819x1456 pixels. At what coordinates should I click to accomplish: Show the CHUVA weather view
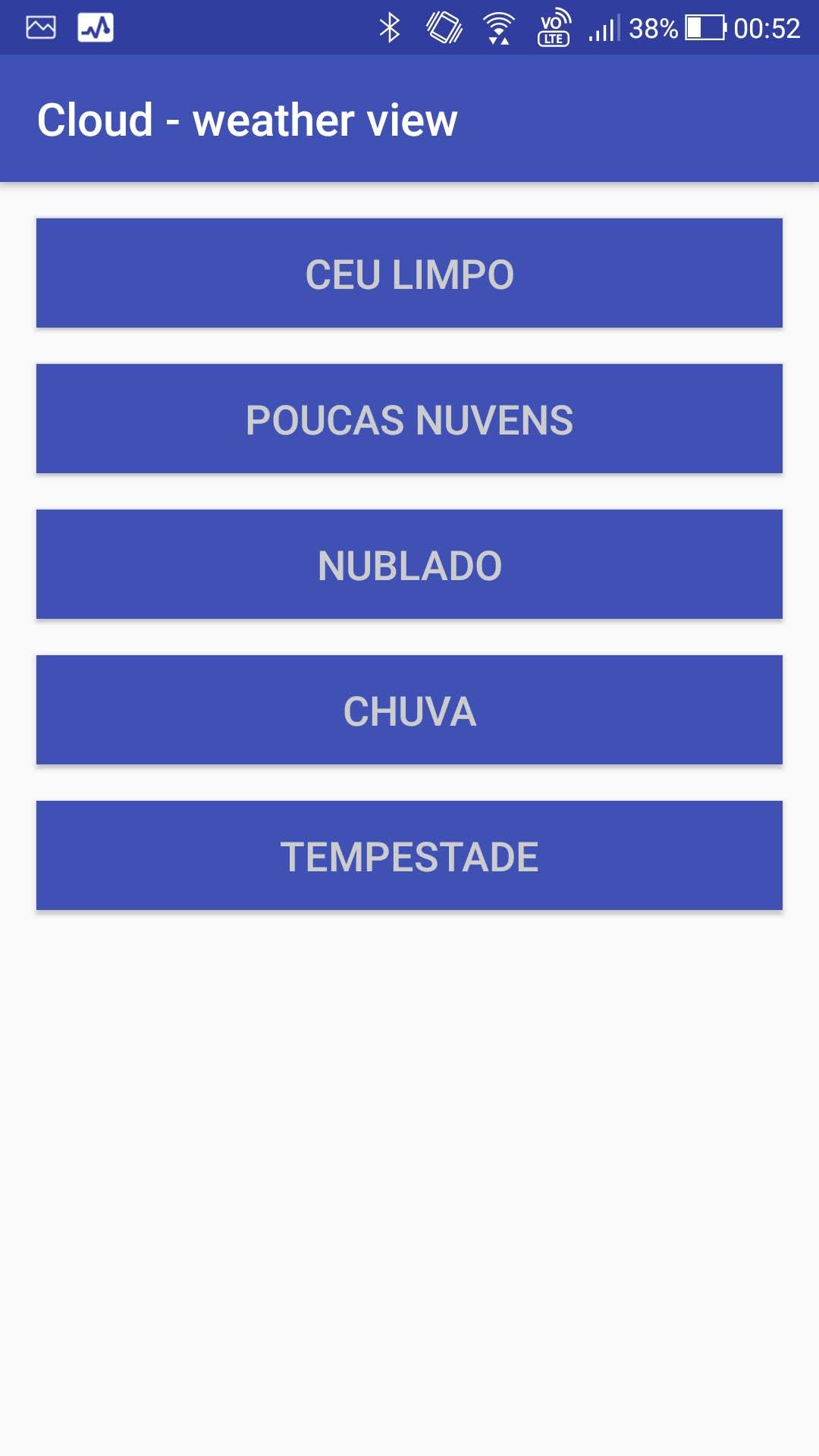[409, 710]
